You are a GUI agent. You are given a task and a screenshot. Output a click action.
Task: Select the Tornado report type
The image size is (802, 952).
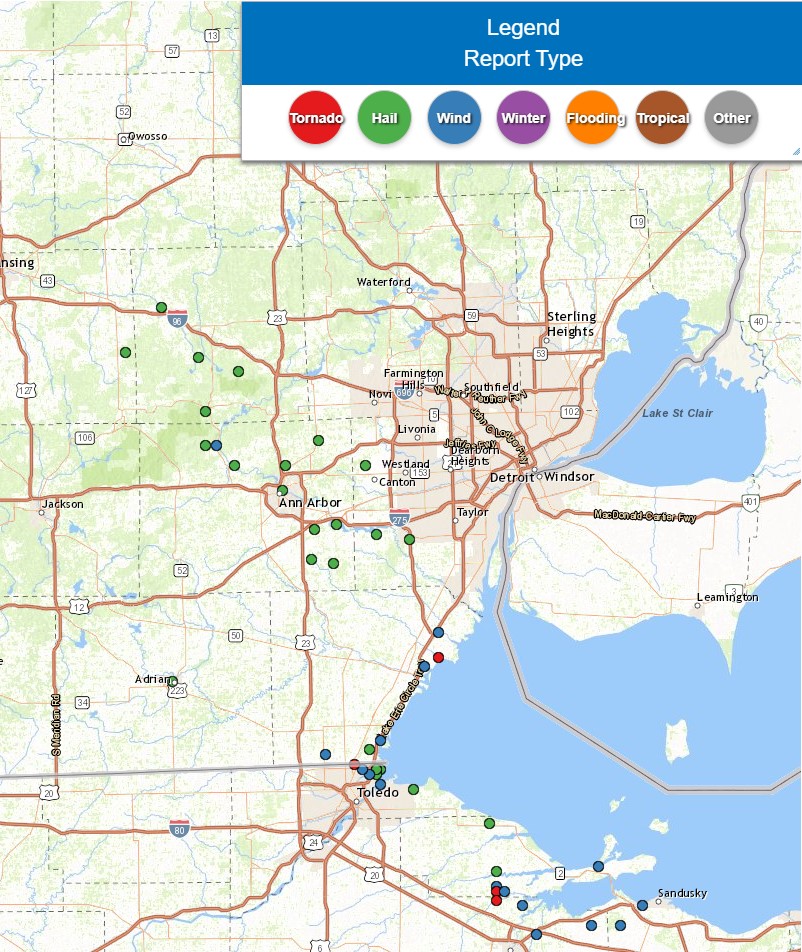[316, 118]
